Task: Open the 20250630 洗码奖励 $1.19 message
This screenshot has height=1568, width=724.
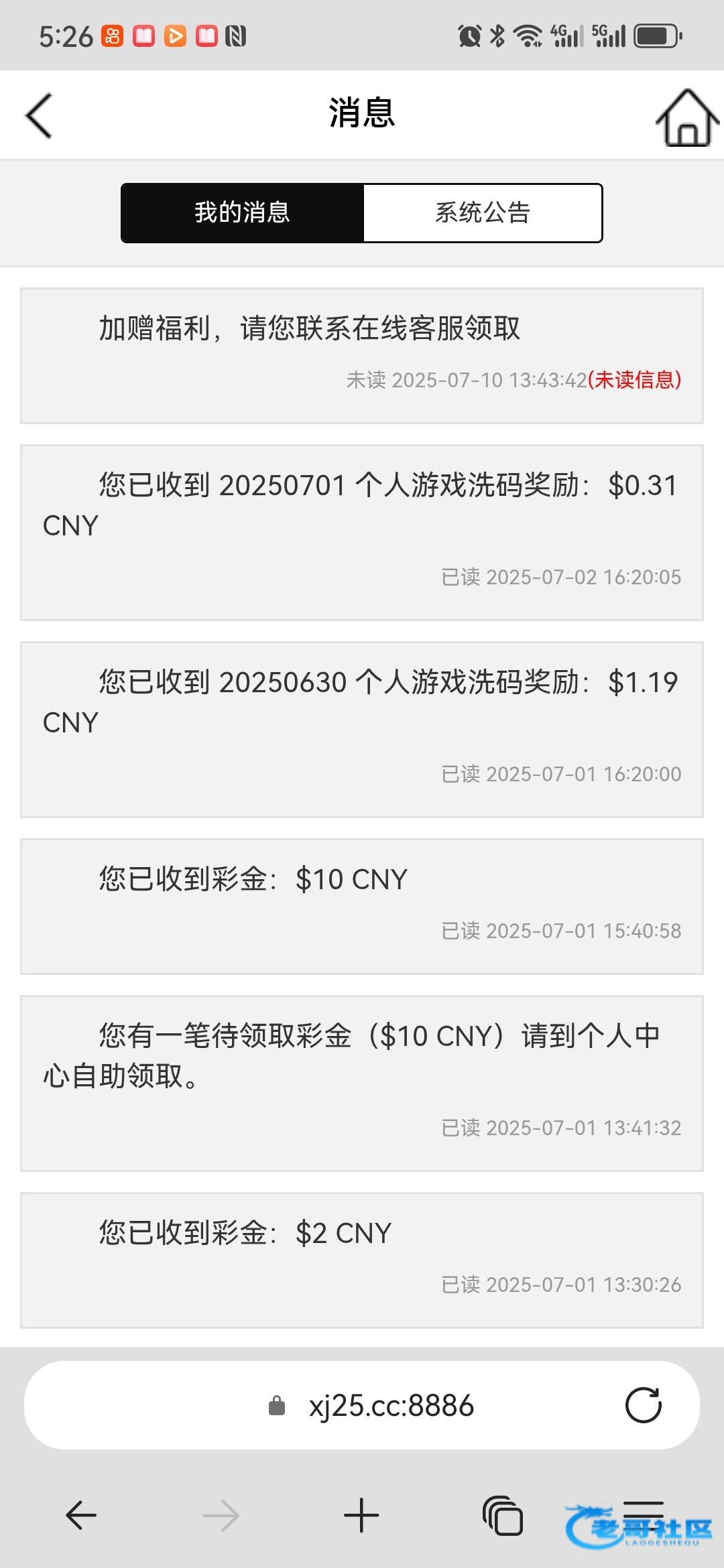Action: coord(362,729)
